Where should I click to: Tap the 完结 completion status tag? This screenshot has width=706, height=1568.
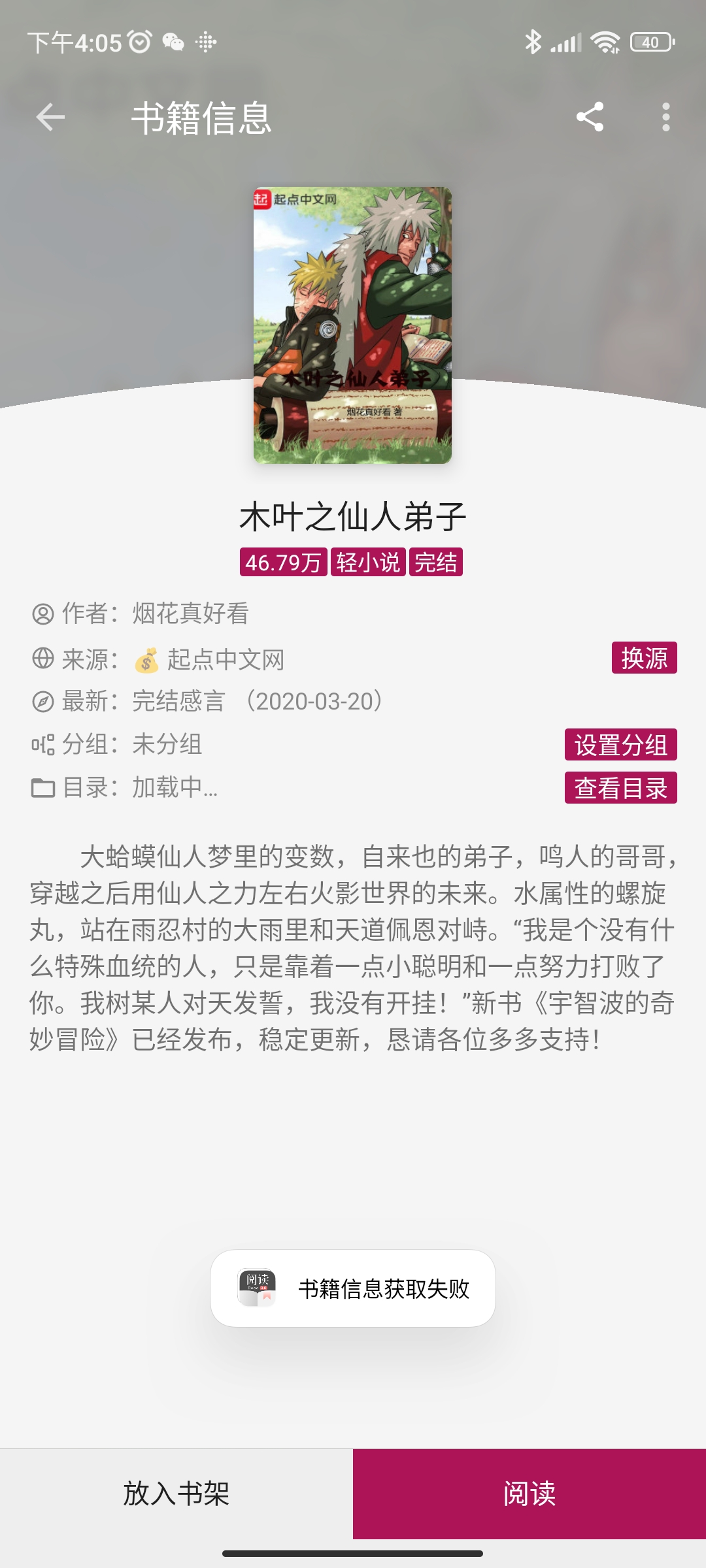[x=437, y=563]
